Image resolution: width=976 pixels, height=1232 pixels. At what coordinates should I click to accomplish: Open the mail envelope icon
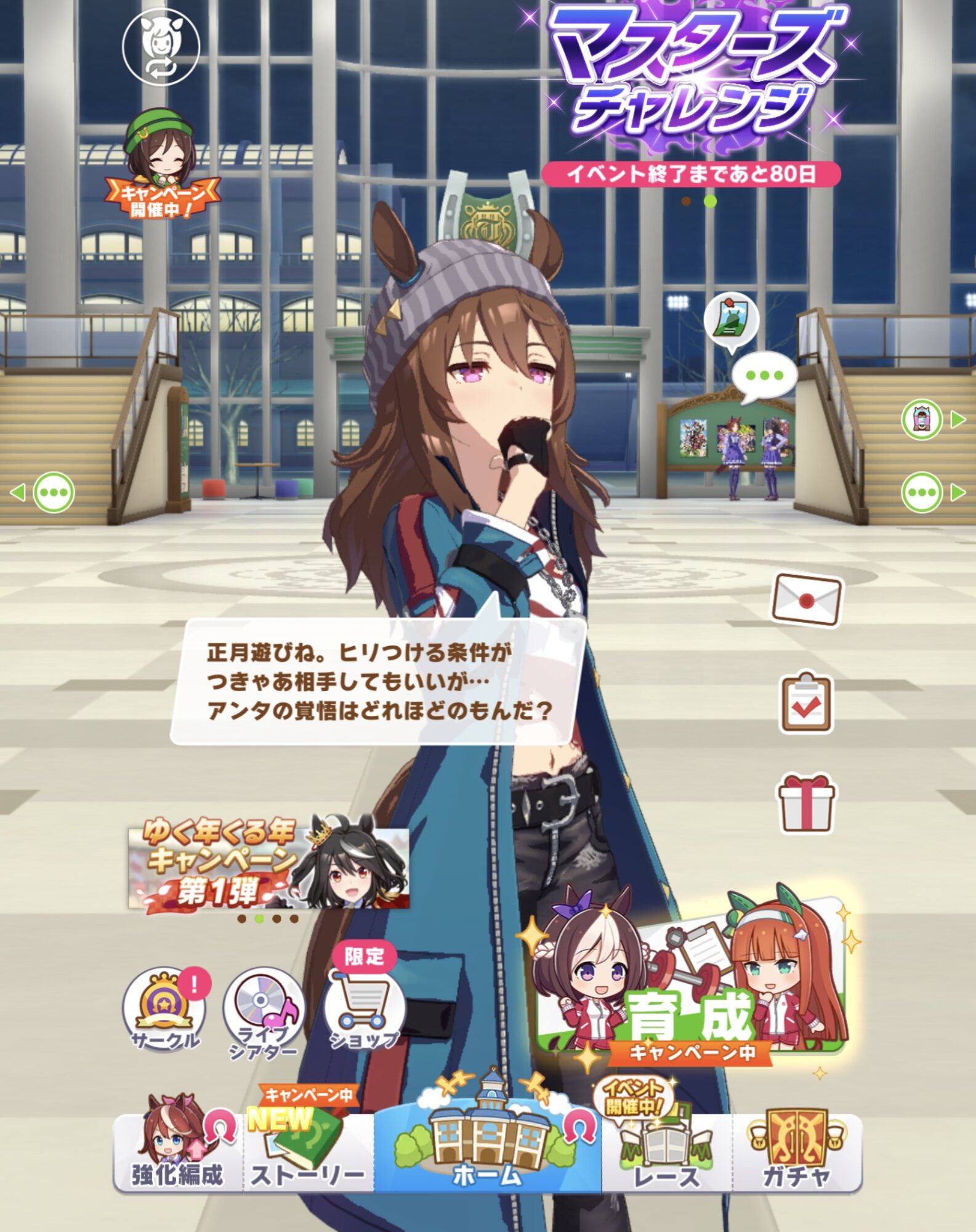(x=807, y=599)
